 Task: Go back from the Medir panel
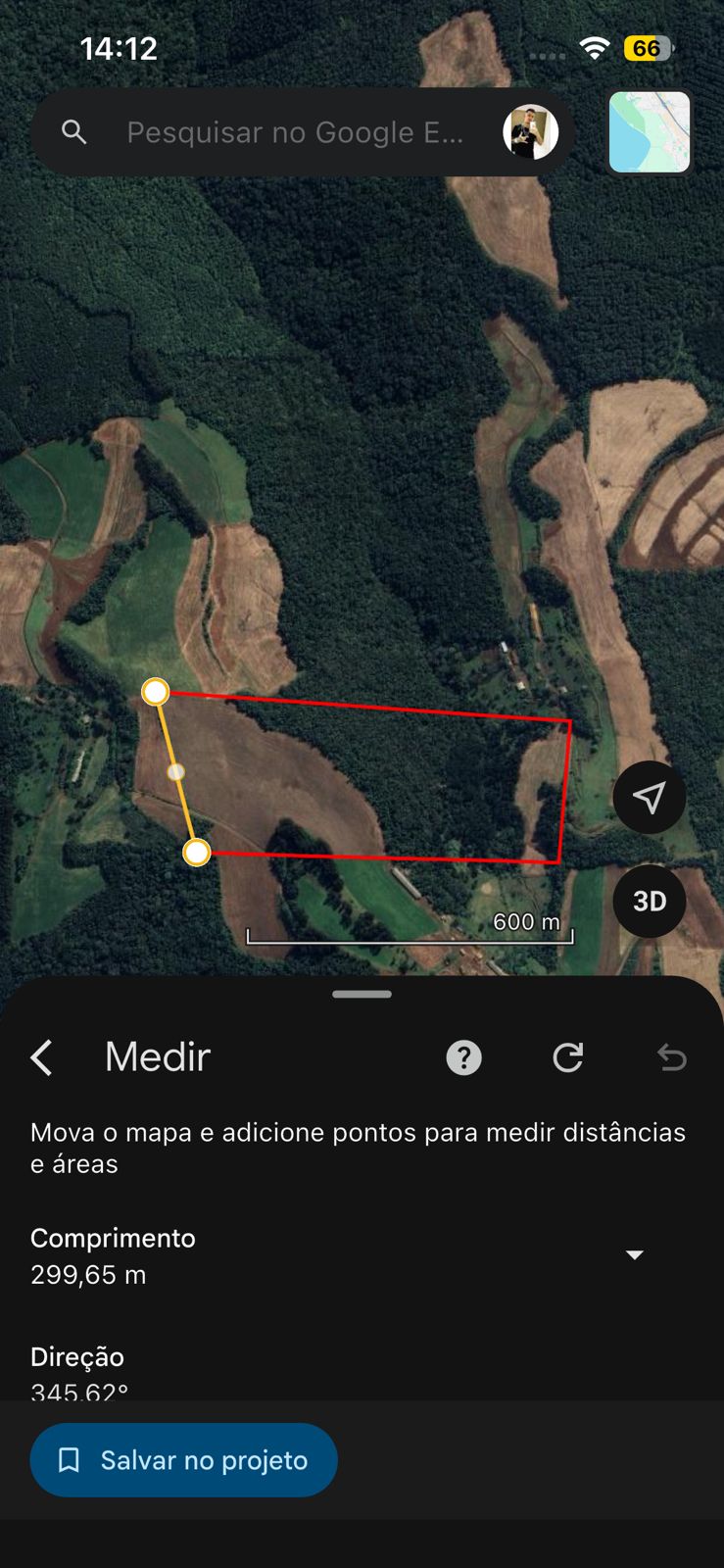coord(42,1057)
